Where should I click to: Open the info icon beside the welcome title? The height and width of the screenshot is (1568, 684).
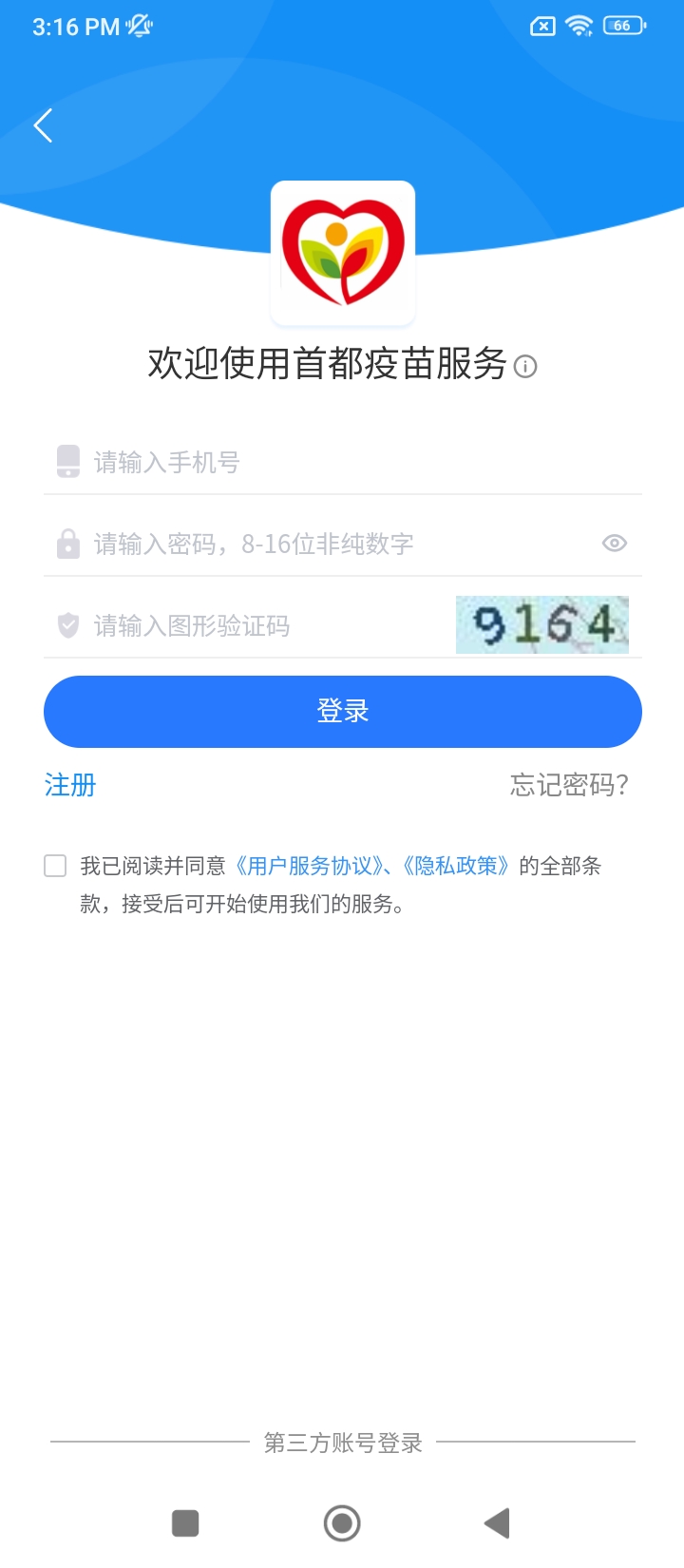click(525, 366)
